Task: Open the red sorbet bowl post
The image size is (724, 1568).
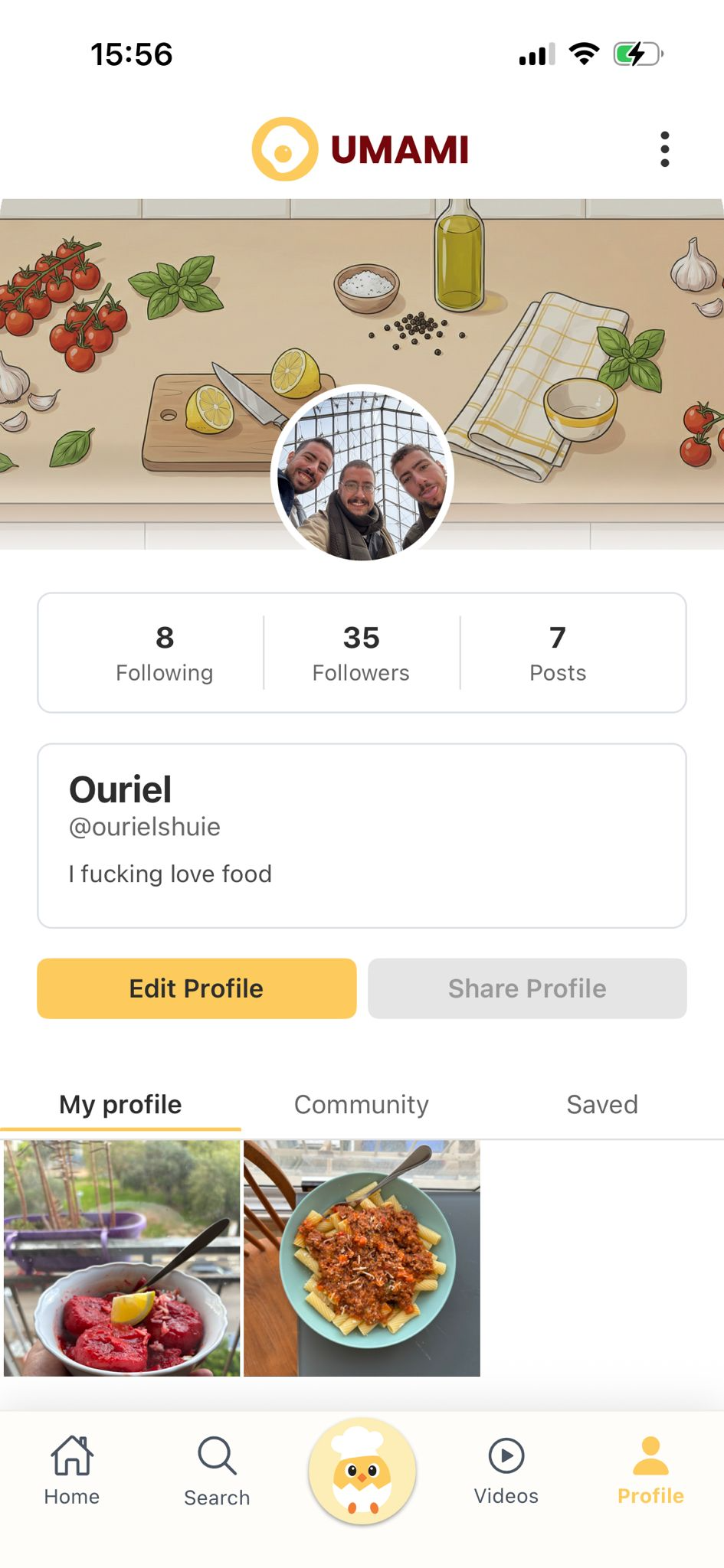Action: point(122,1258)
